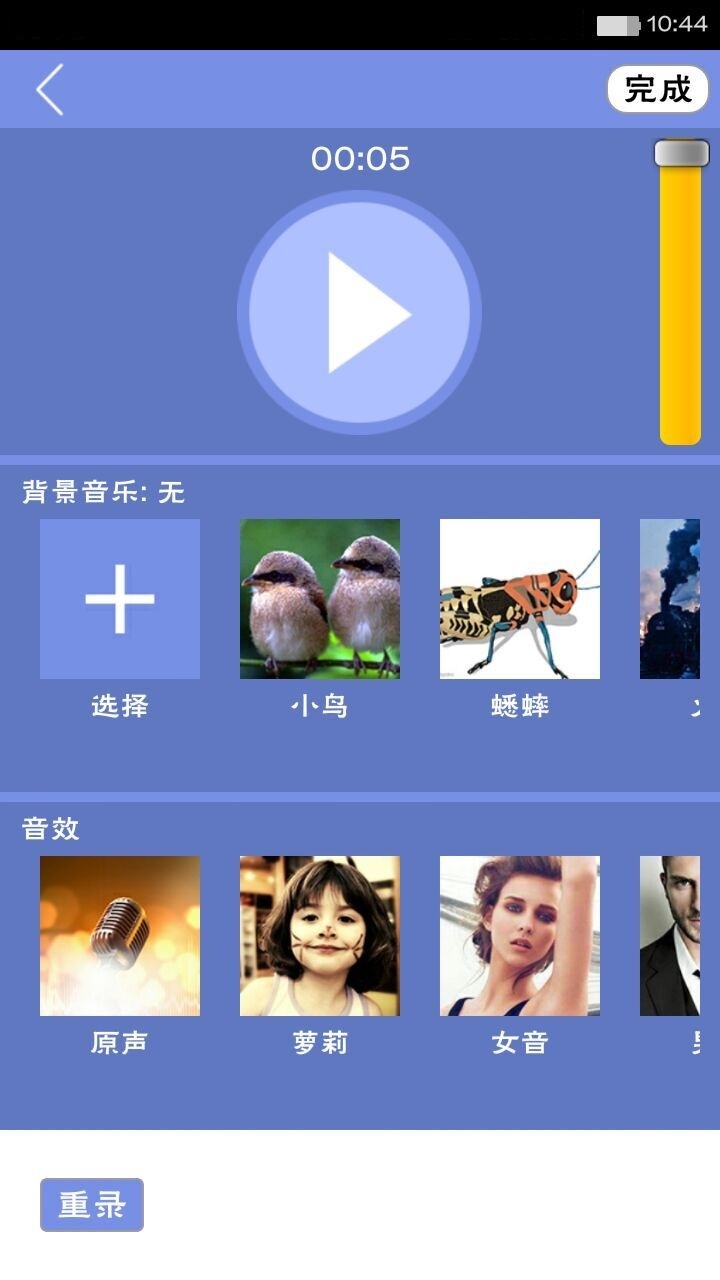Play the recorded audio

tap(360, 313)
